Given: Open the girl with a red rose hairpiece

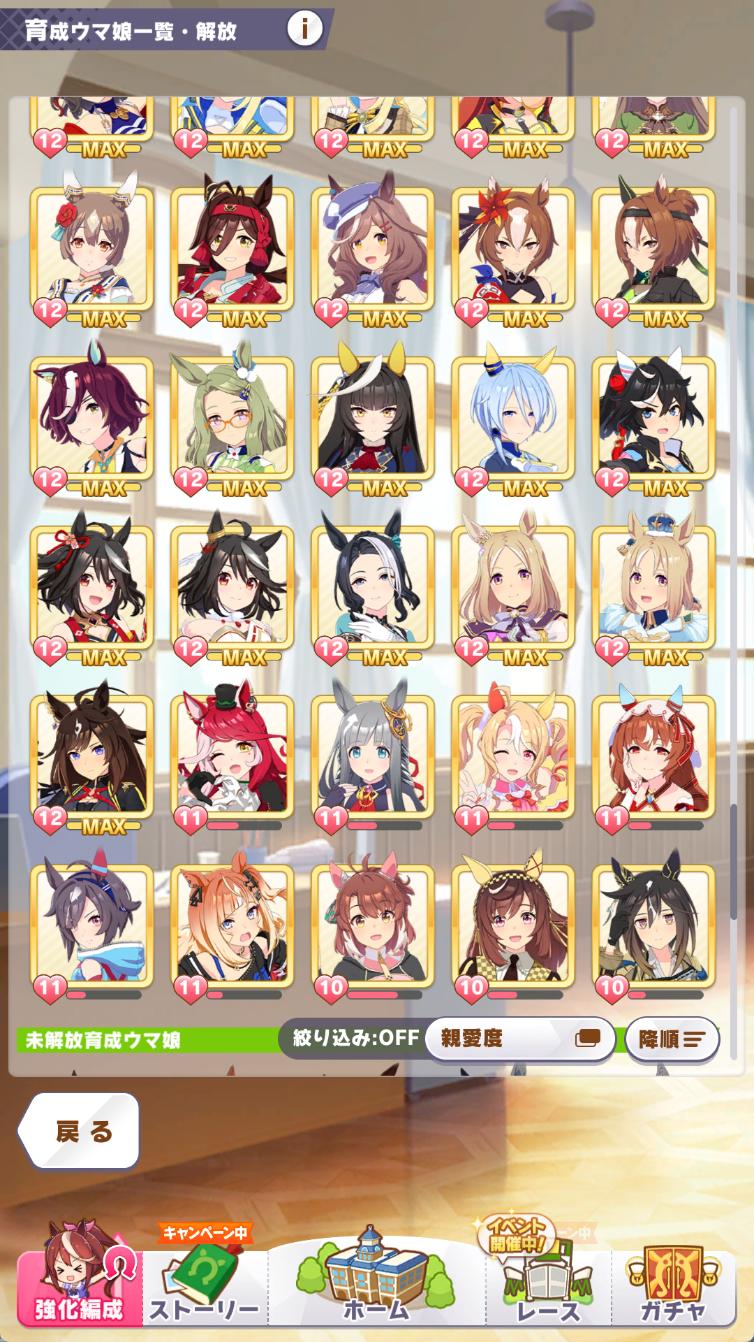Looking at the screenshot, I should (92, 249).
